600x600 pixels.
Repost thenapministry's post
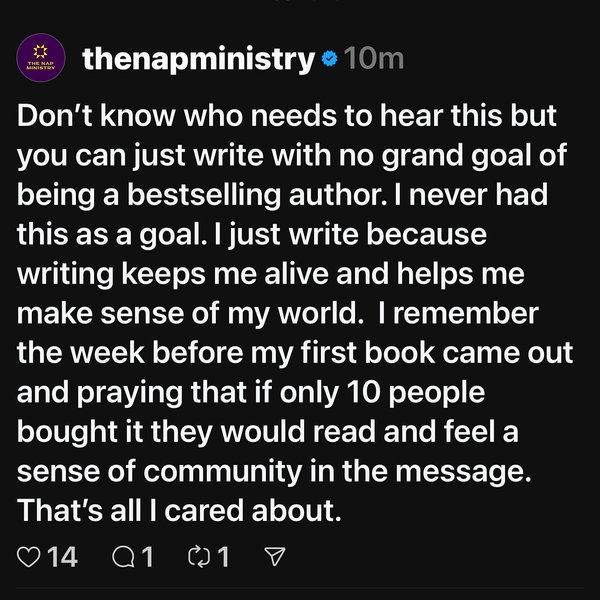pyautogui.click(x=199, y=557)
